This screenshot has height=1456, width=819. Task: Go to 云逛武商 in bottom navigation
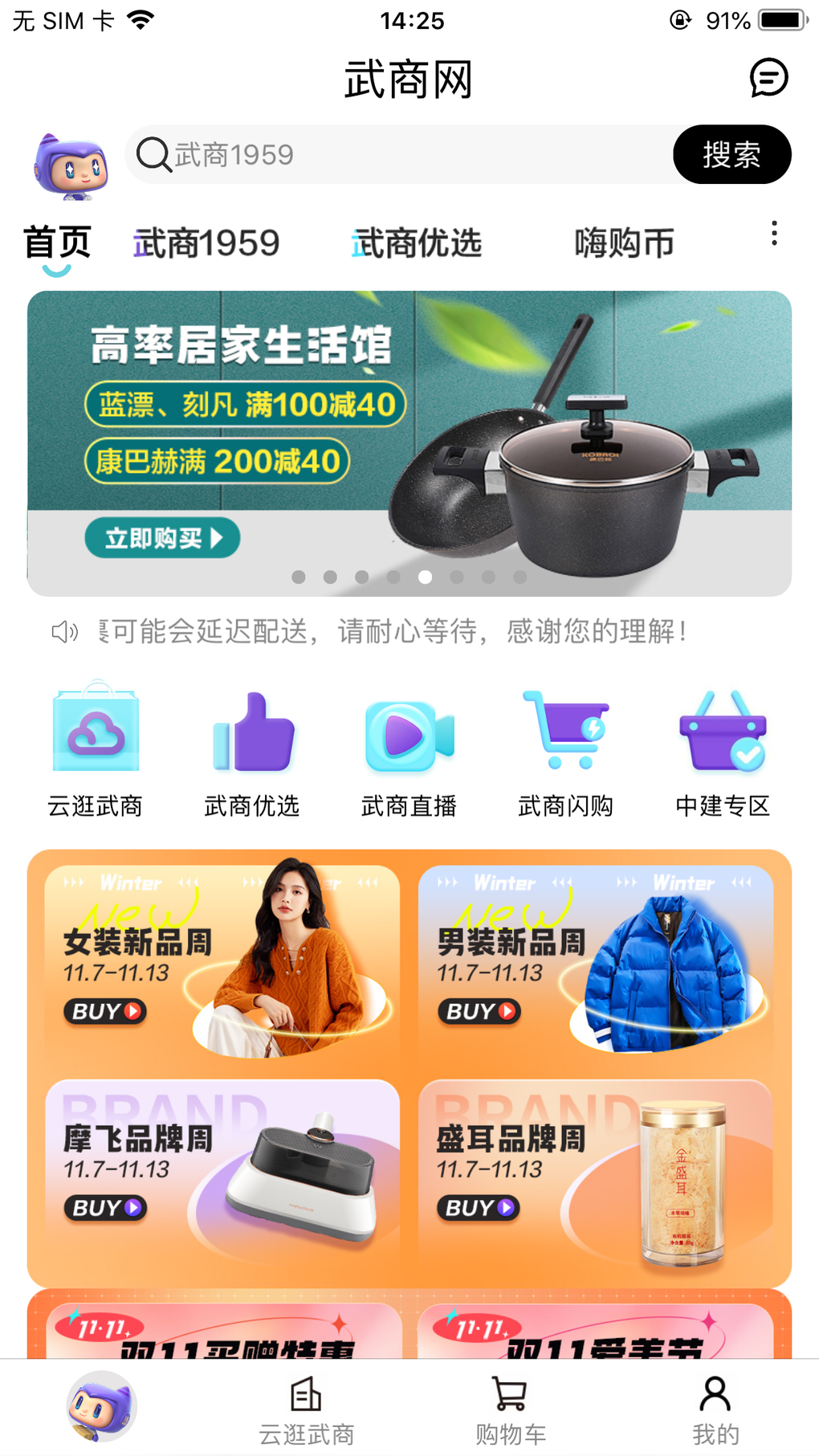306,1410
